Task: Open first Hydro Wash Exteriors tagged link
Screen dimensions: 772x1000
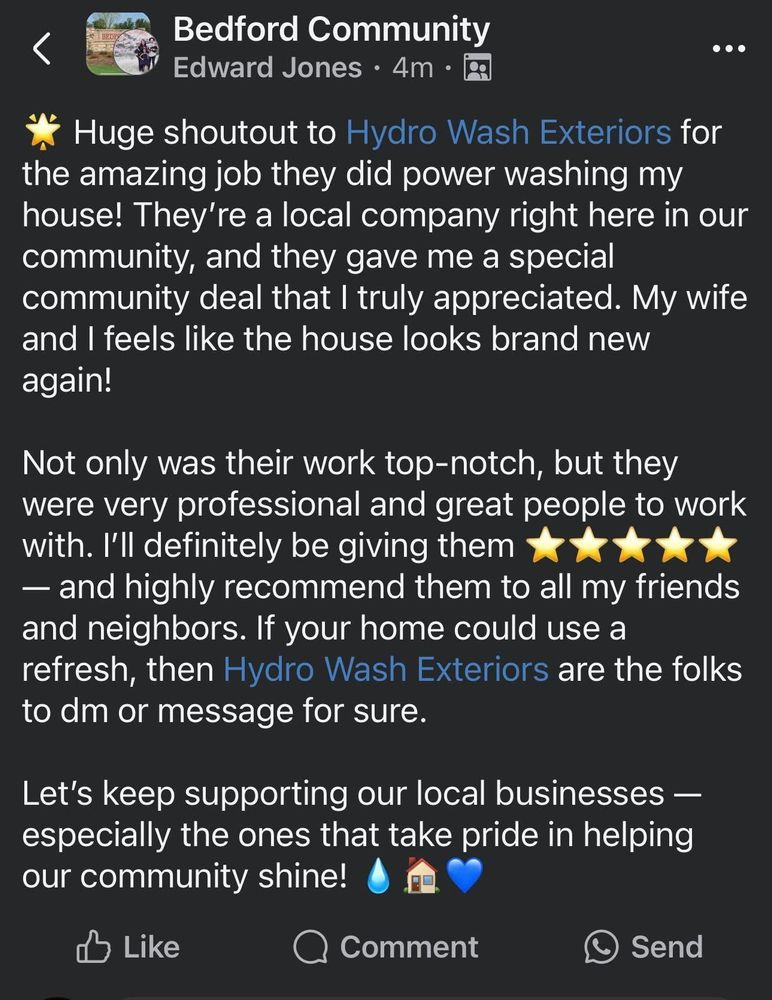Action: pos(508,132)
